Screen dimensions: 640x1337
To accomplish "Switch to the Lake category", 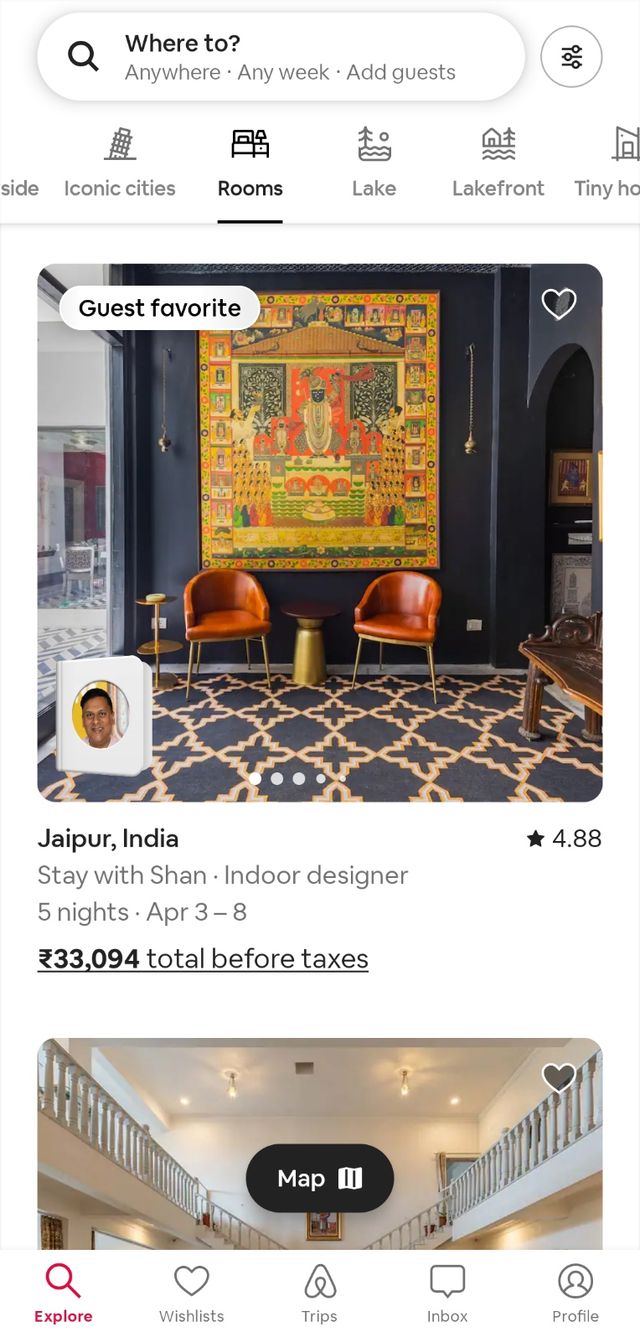I will 374,163.
